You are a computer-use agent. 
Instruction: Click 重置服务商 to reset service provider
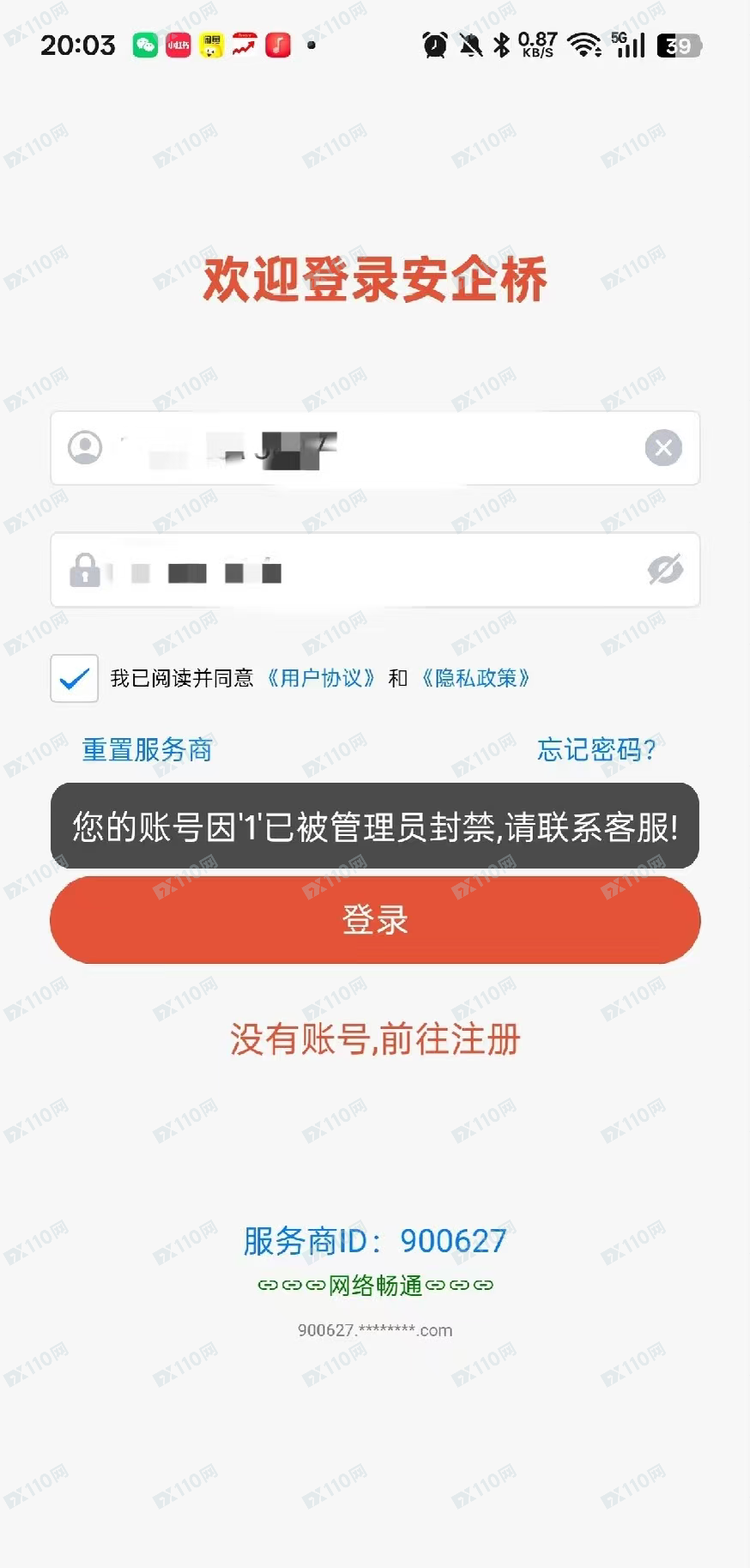point(148,749)
